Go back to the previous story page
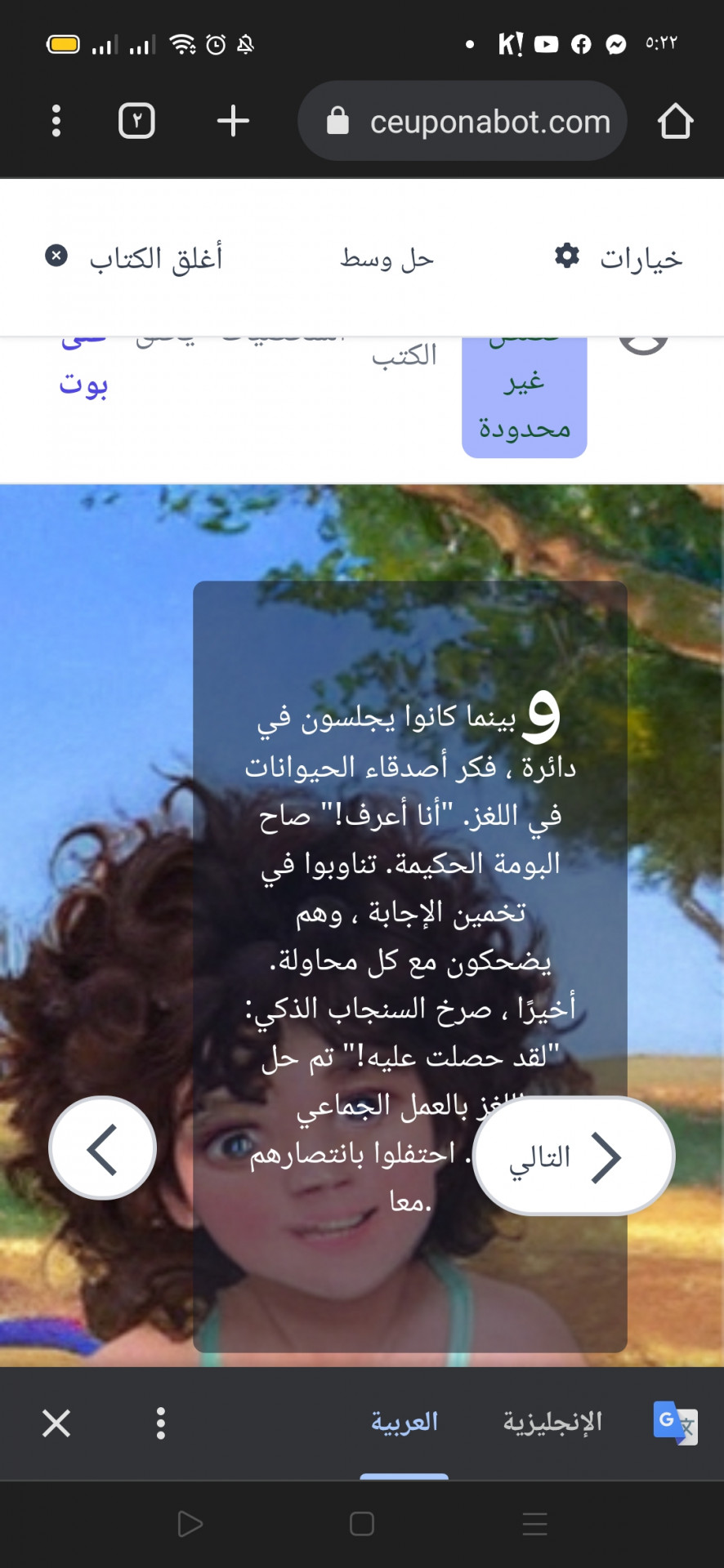 point(103,1148)
